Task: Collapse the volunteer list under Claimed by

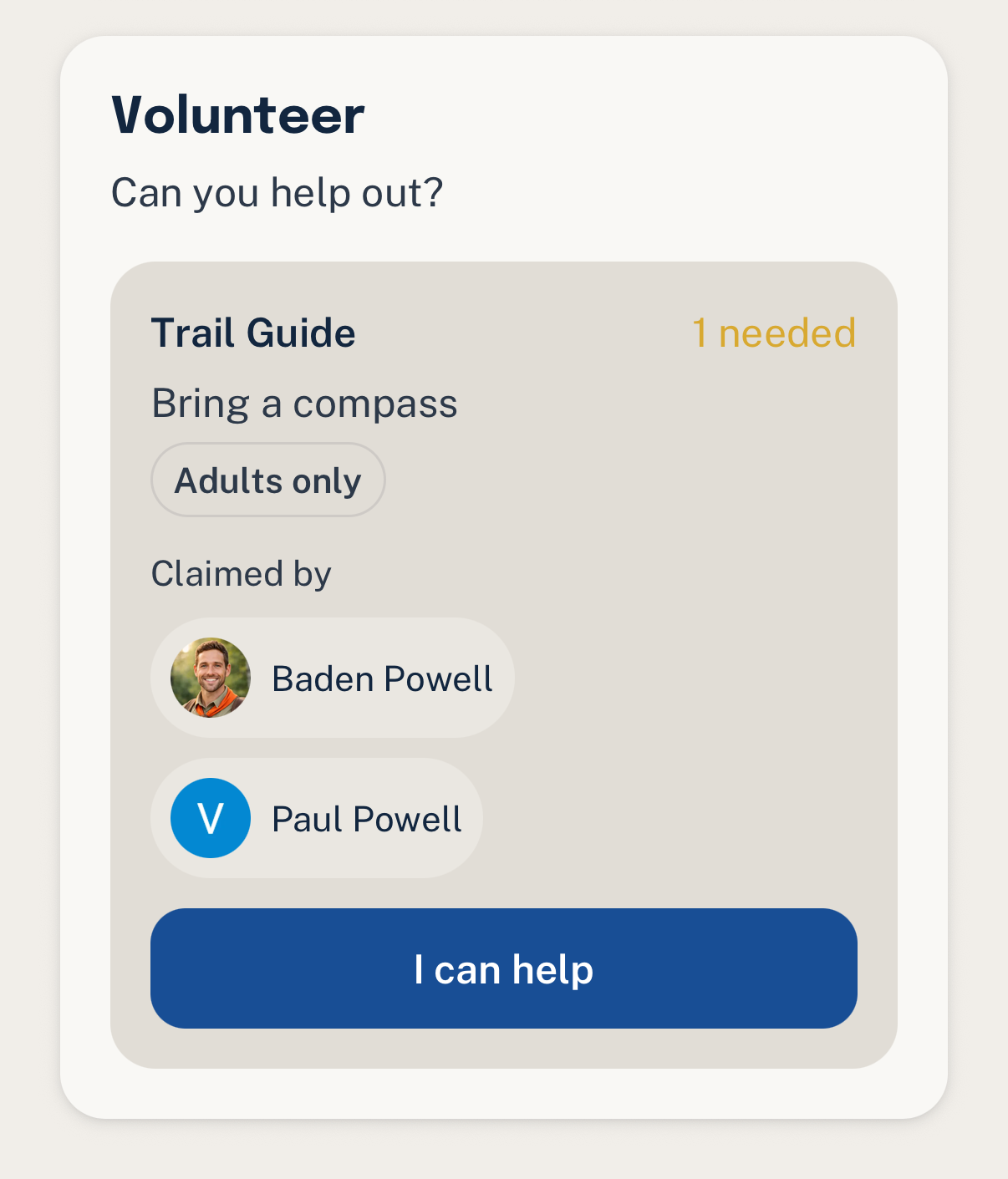Action: coord(241,572)
